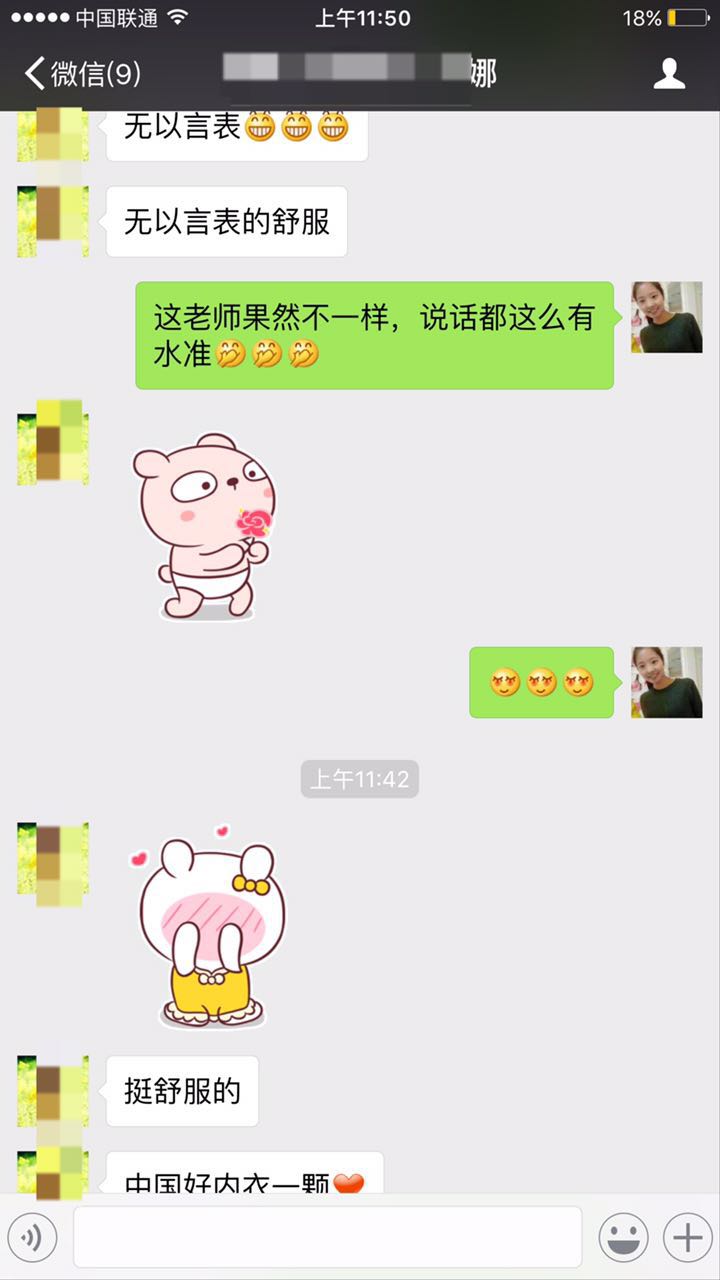720x1280 pixels.
Task: Tap contact's avatar beside 无以言表的舒服 message
Action: [53, 221]
